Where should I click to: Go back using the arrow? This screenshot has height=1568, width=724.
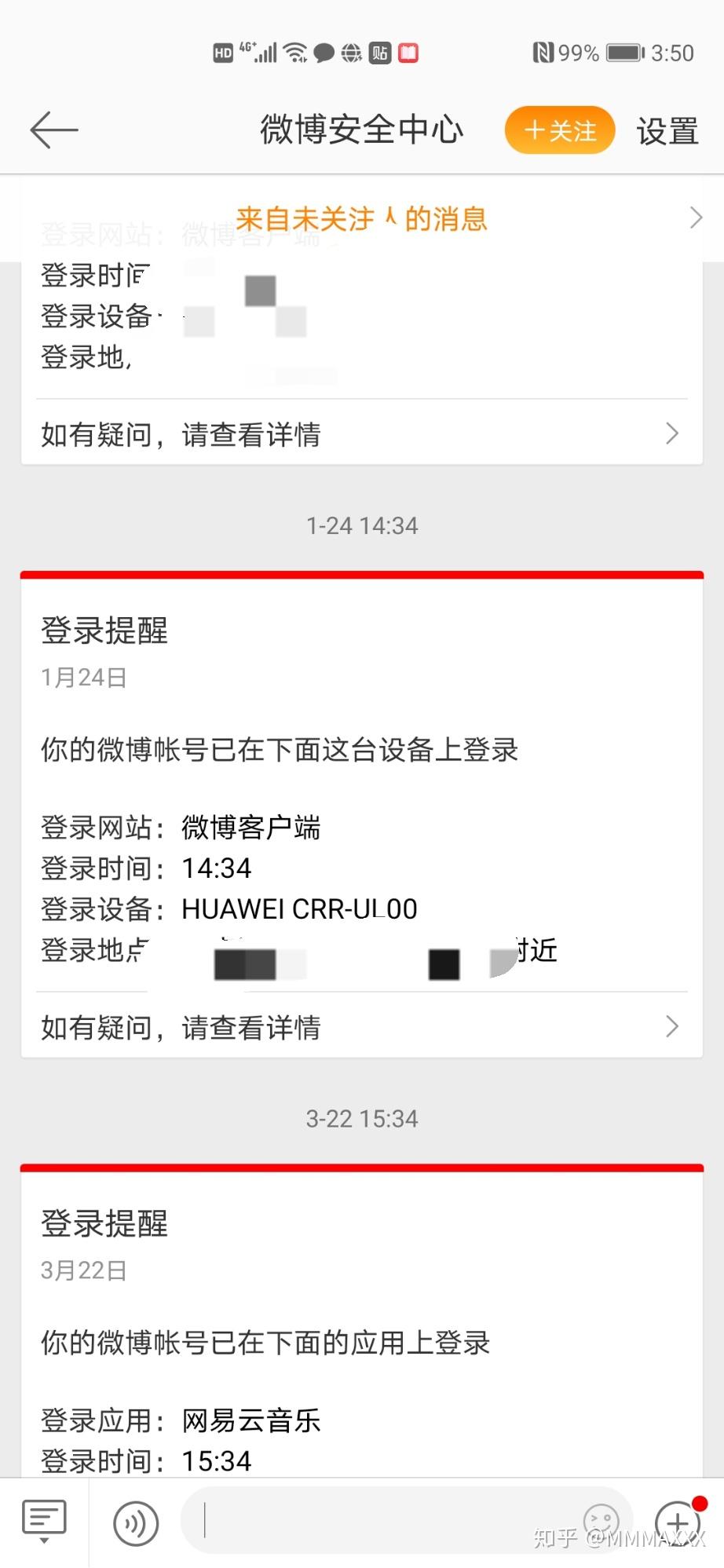[x=53, y=130]
